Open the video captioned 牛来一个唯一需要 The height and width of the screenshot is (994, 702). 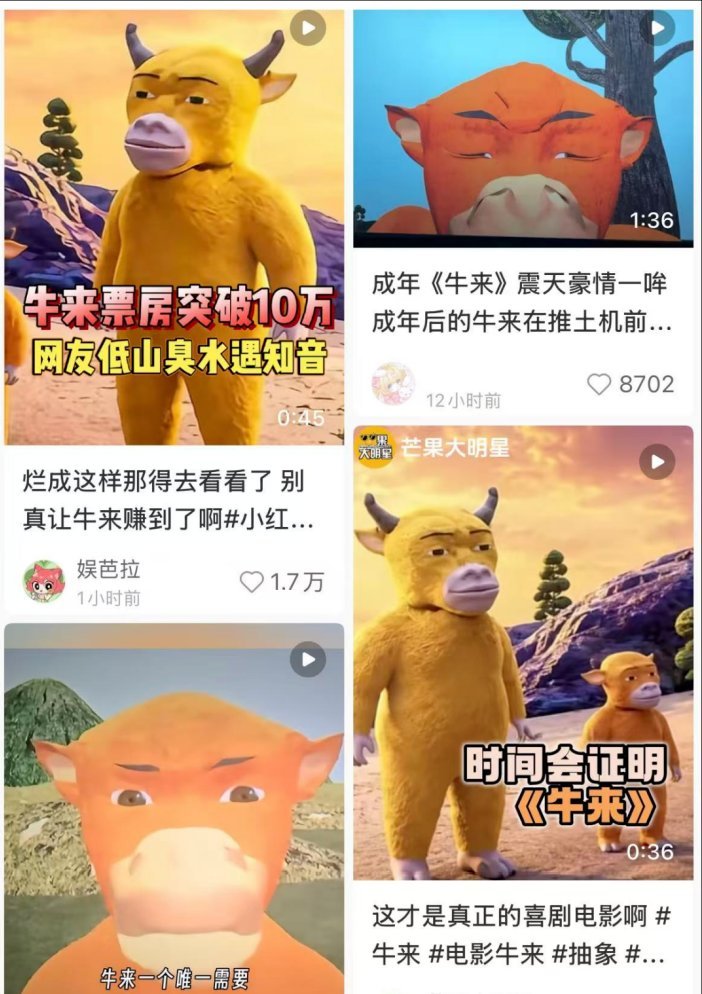[x=174, y=808]
